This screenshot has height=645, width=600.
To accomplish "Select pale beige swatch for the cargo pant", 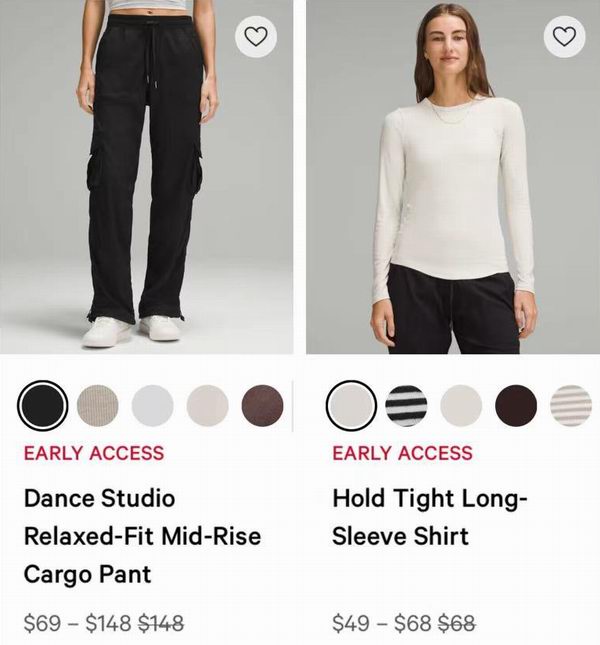I will pos(208,406).
